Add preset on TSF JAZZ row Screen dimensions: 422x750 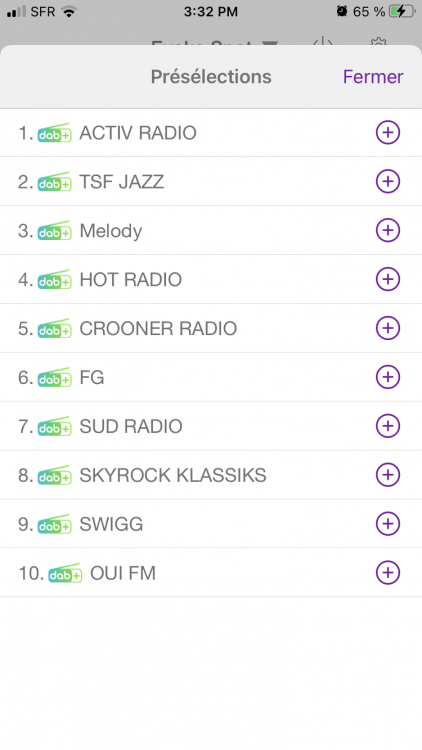coord(388,181)
